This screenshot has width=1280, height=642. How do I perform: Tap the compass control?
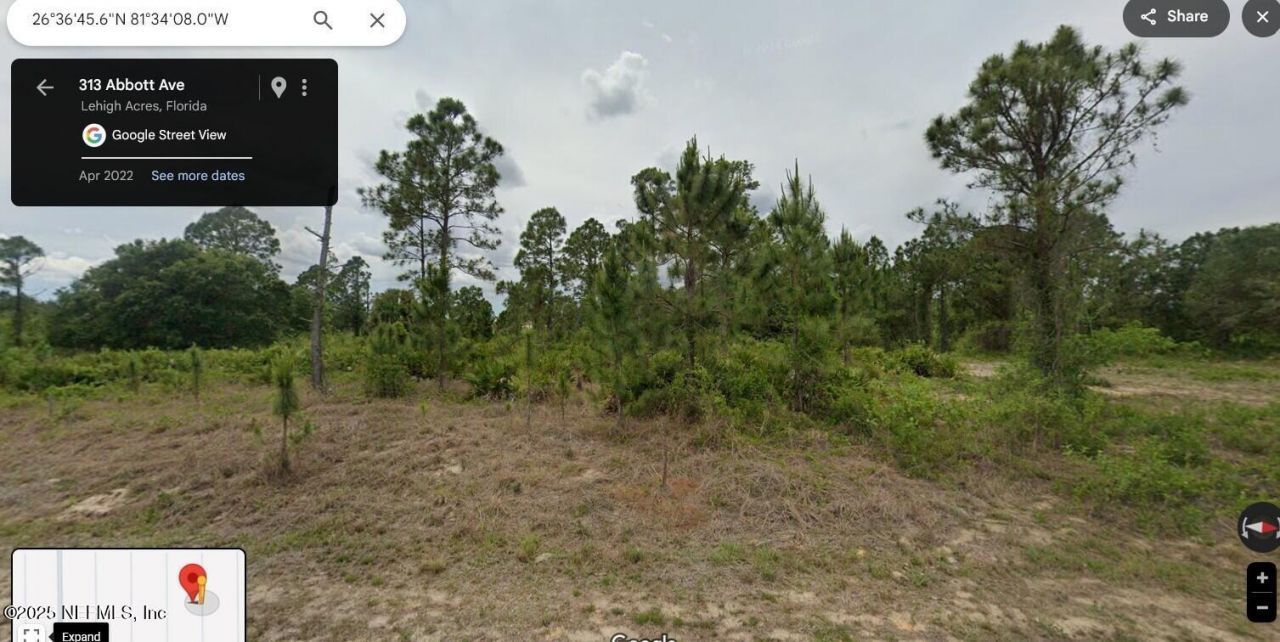click(x=1259, y=528)
